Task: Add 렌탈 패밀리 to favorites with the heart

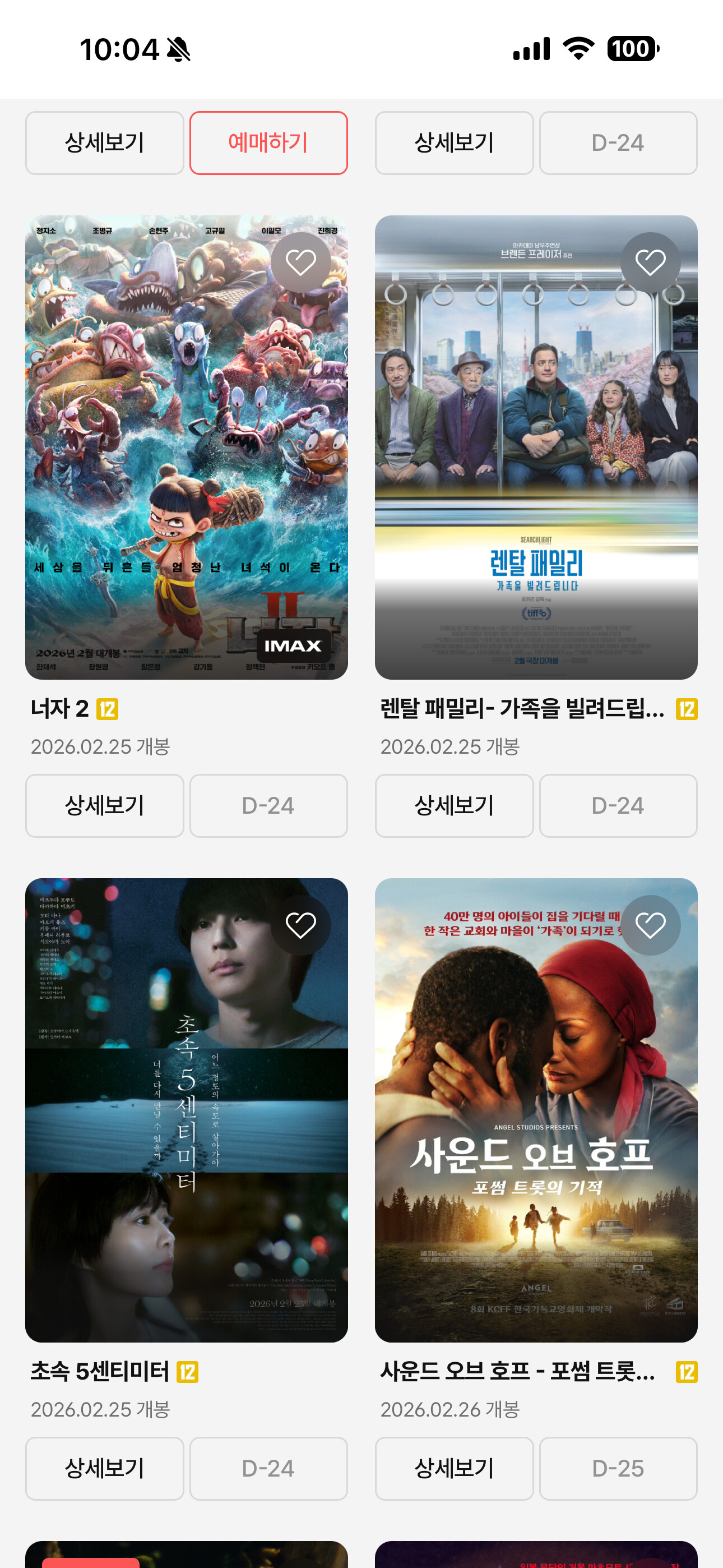Action: (x=650, y=262)
